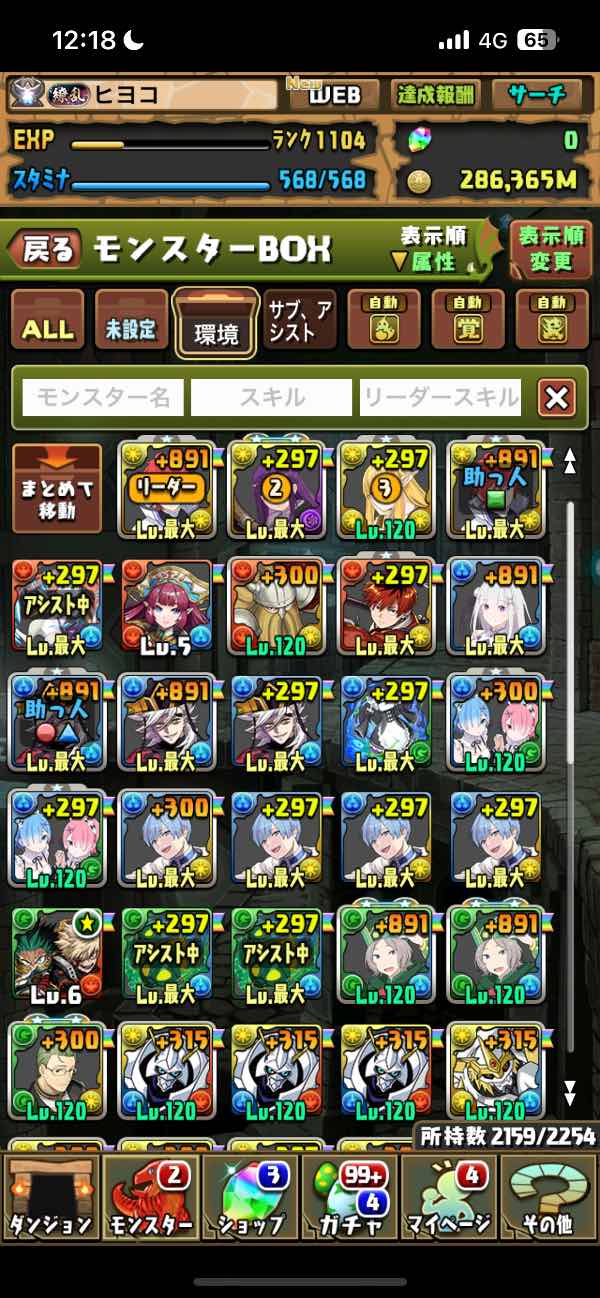Open the ダンジョン tab
Screen dimensions: 600x1298
pyautogui.click(x=50, y=1208)
